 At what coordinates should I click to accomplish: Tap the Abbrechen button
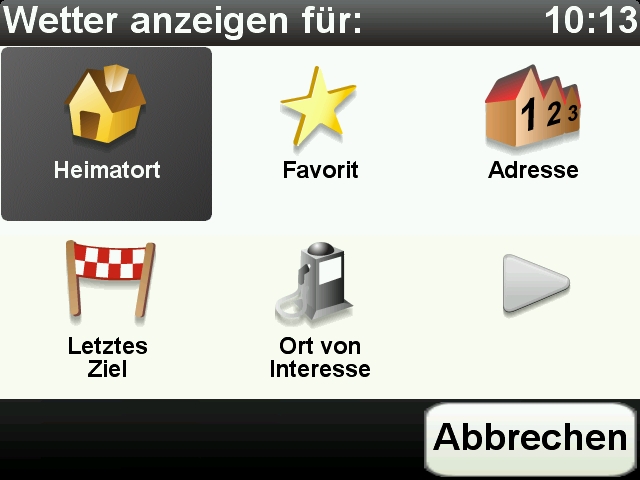tap(530, 438)
